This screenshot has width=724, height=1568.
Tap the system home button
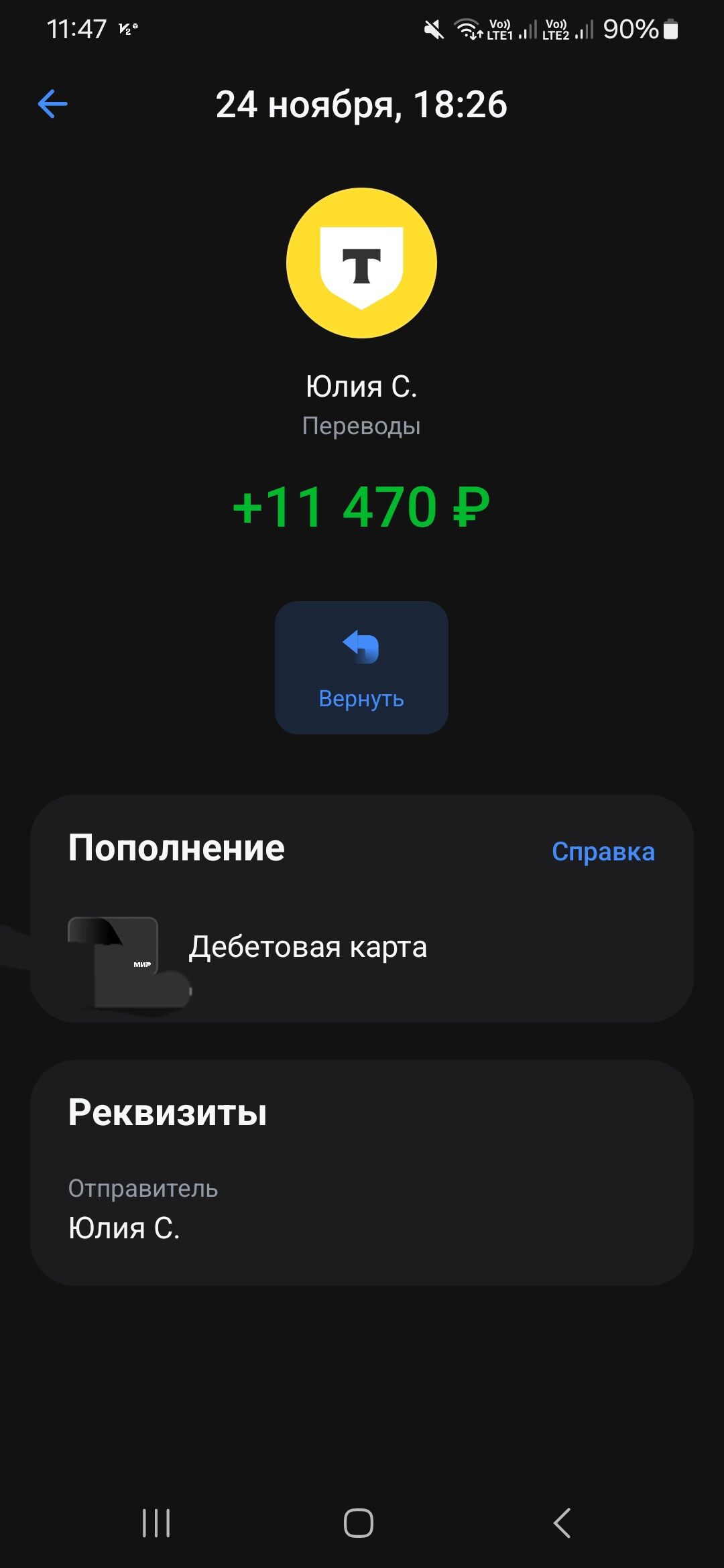tap(359, 1522)
